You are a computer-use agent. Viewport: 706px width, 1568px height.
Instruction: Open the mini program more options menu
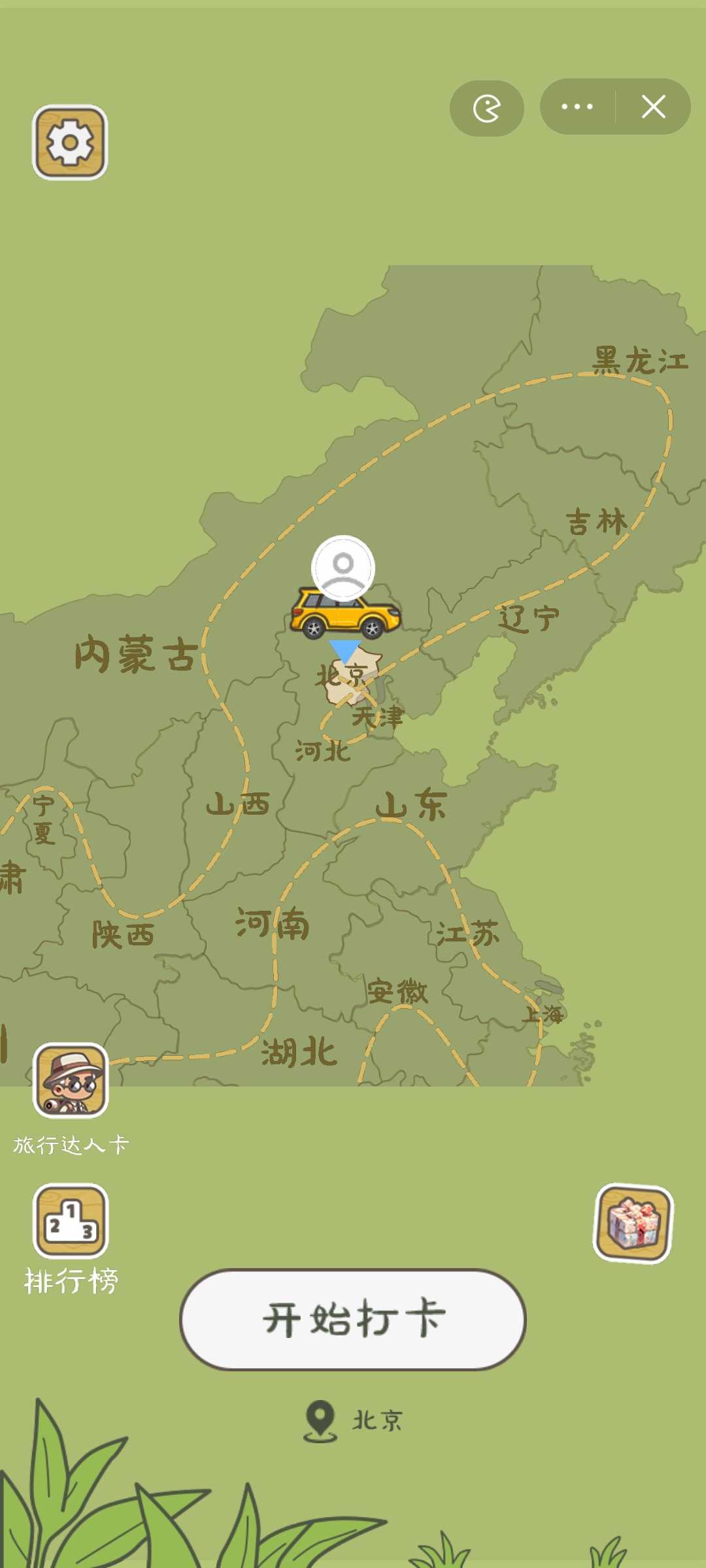pyautogui.click(x=577, y=106)
